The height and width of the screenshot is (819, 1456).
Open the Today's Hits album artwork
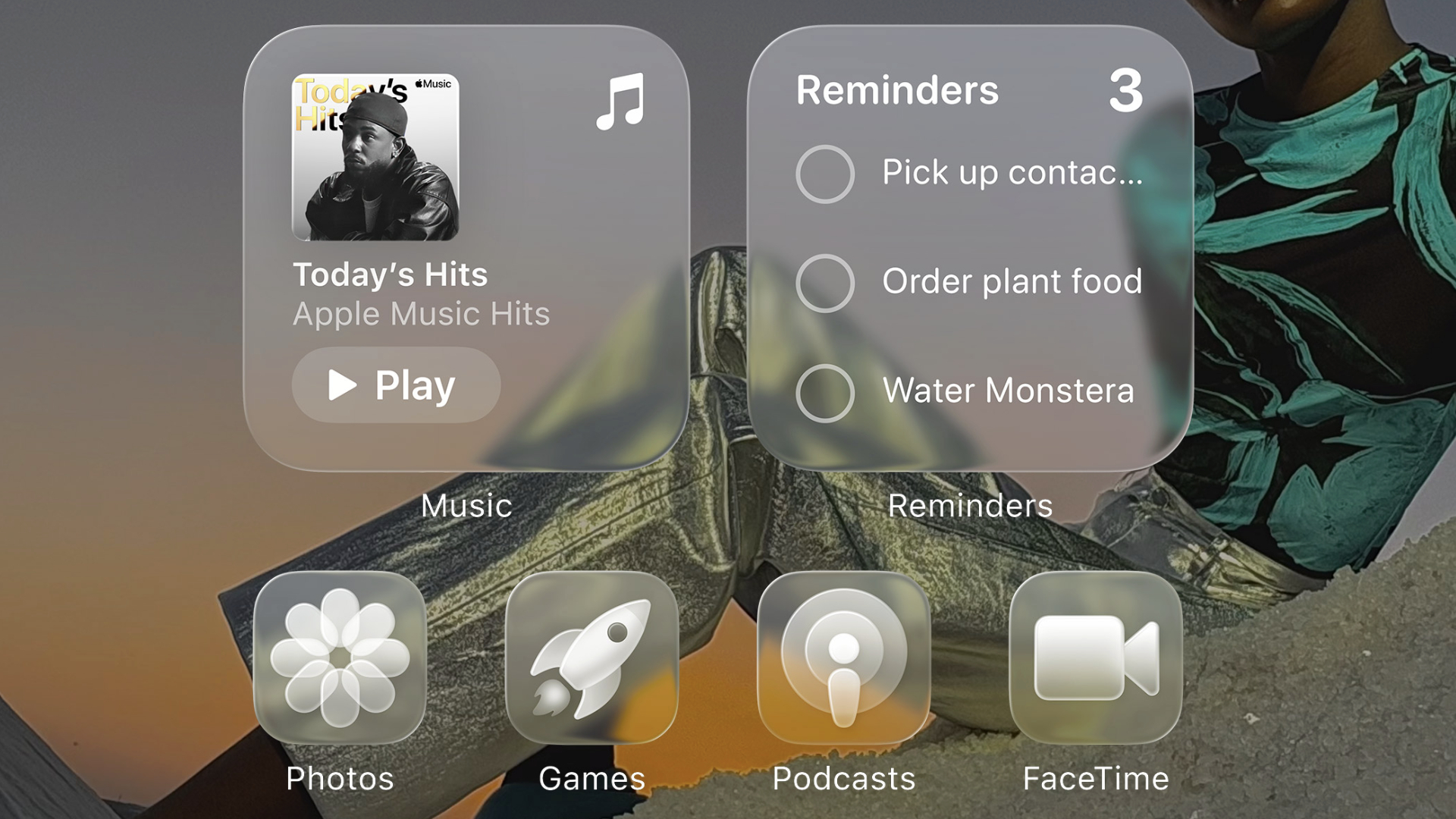[x=375, y=157]
